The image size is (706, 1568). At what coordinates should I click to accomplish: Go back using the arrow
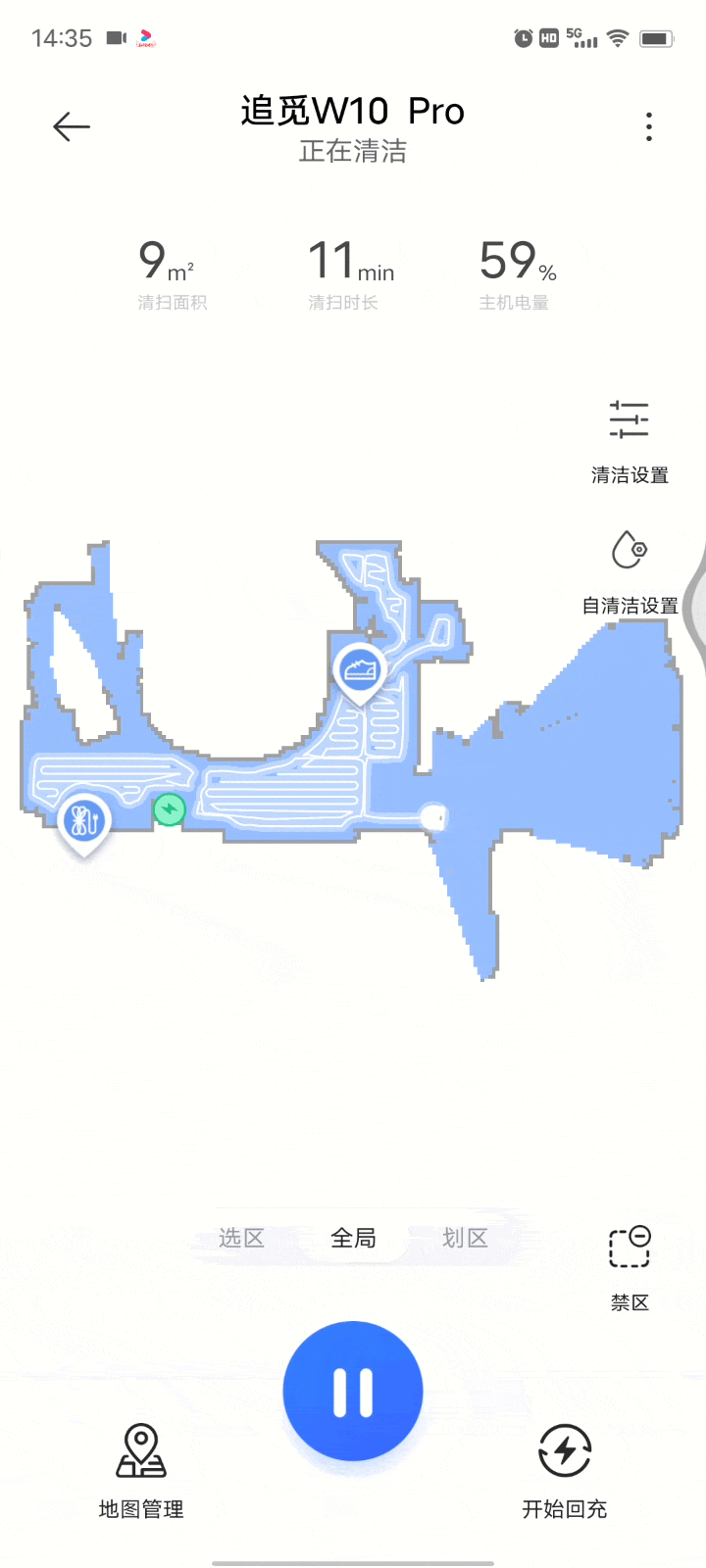[x=72, y=126]
